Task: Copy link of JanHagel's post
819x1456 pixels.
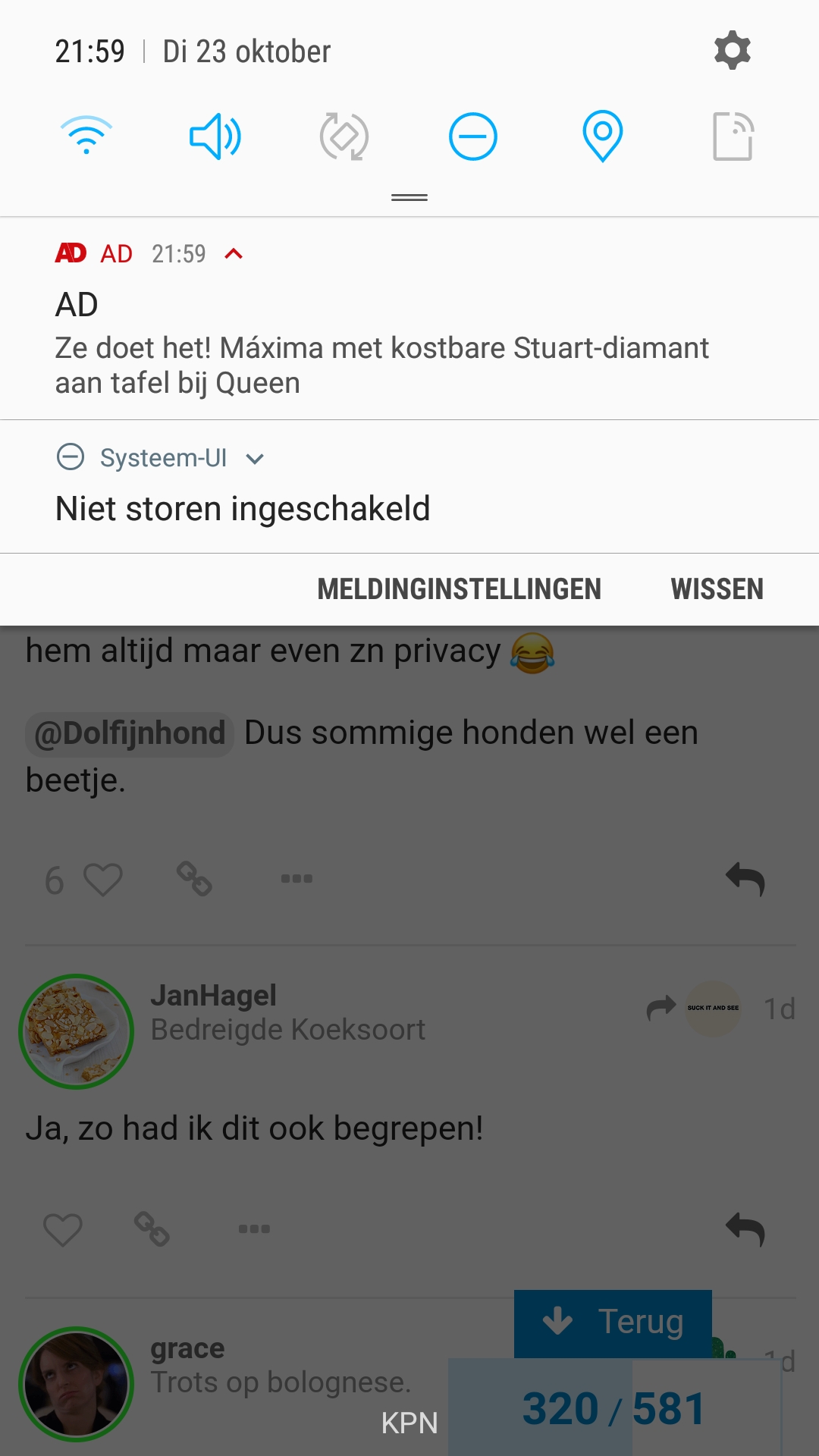Action: point(152,1229)
